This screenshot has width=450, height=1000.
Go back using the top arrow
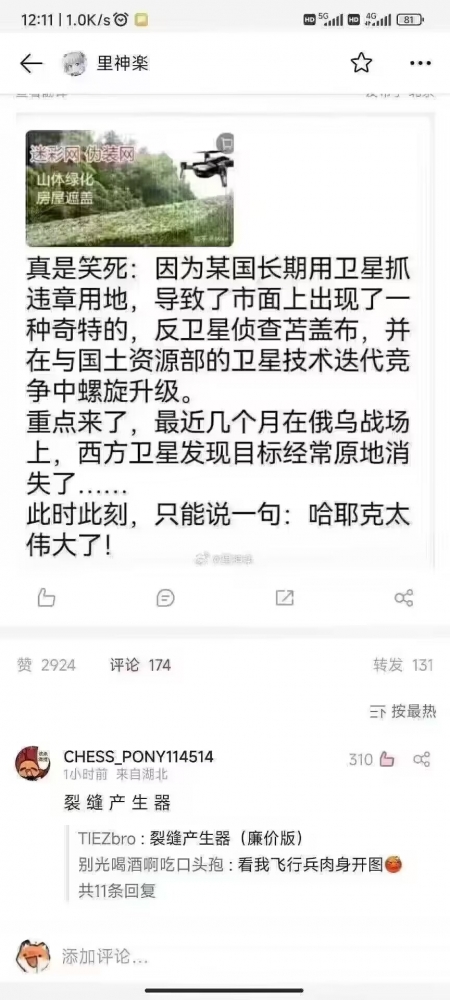coord(31,63)
